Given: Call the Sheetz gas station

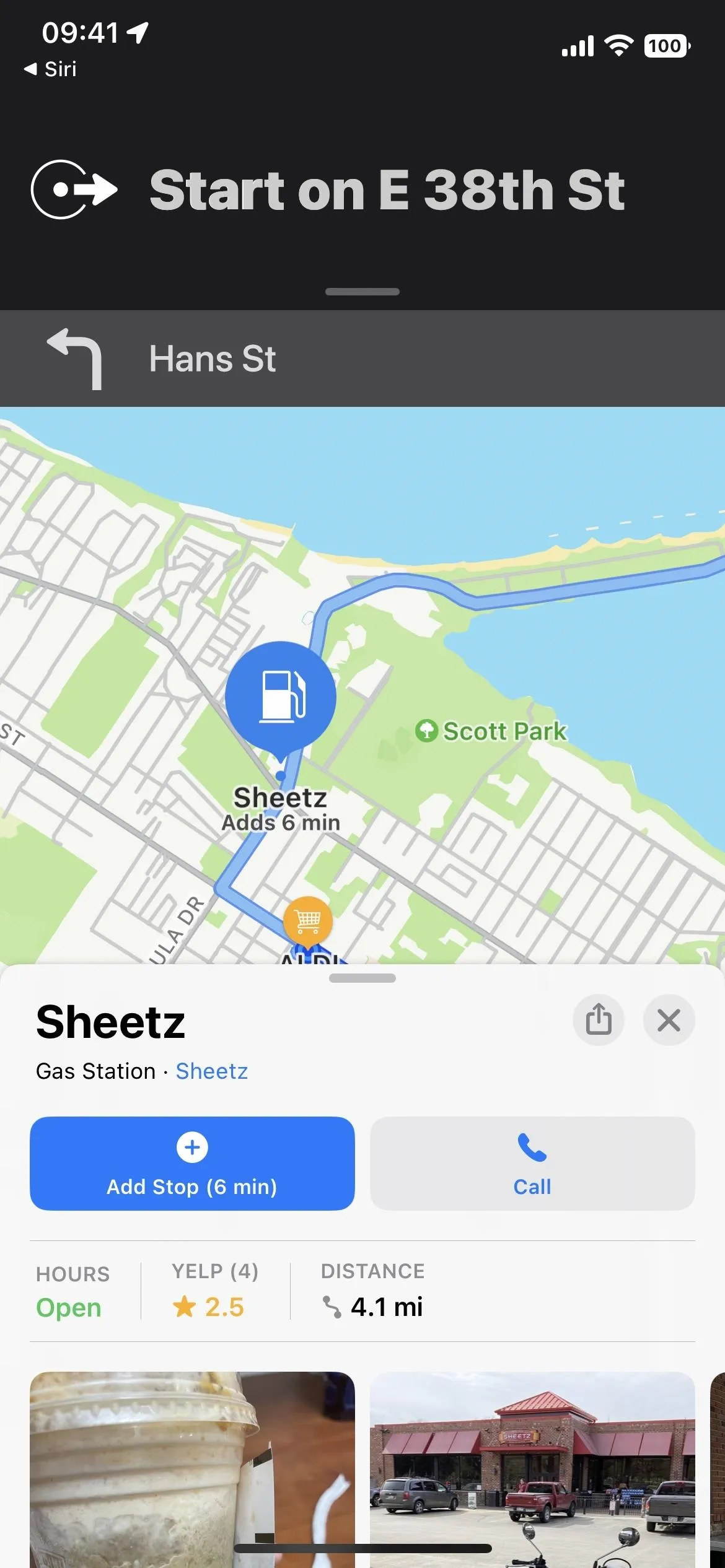Looking at the screenshot, I should coord(532,1164).
